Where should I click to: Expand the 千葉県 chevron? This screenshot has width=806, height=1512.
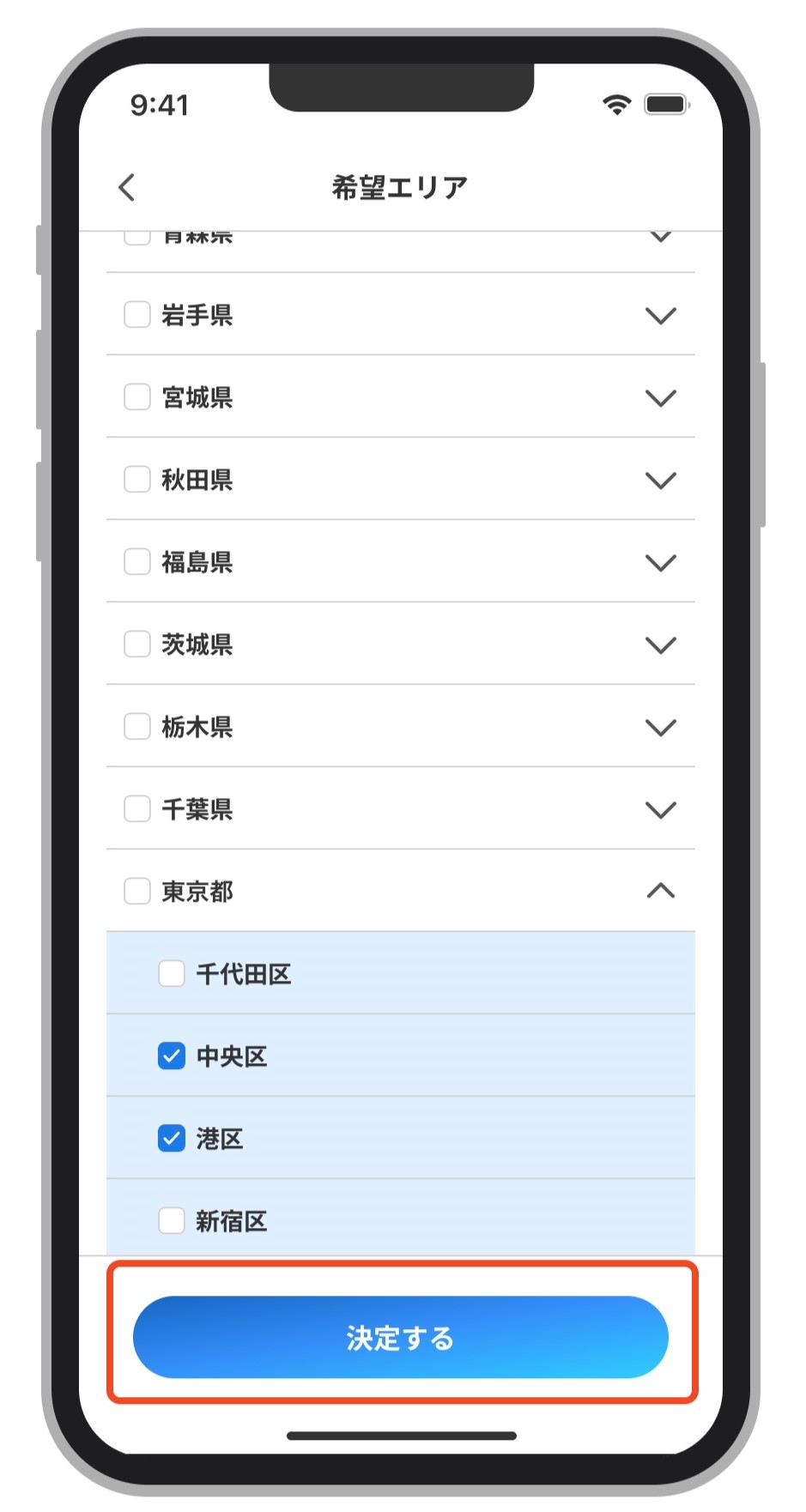[x=660, y=810]
